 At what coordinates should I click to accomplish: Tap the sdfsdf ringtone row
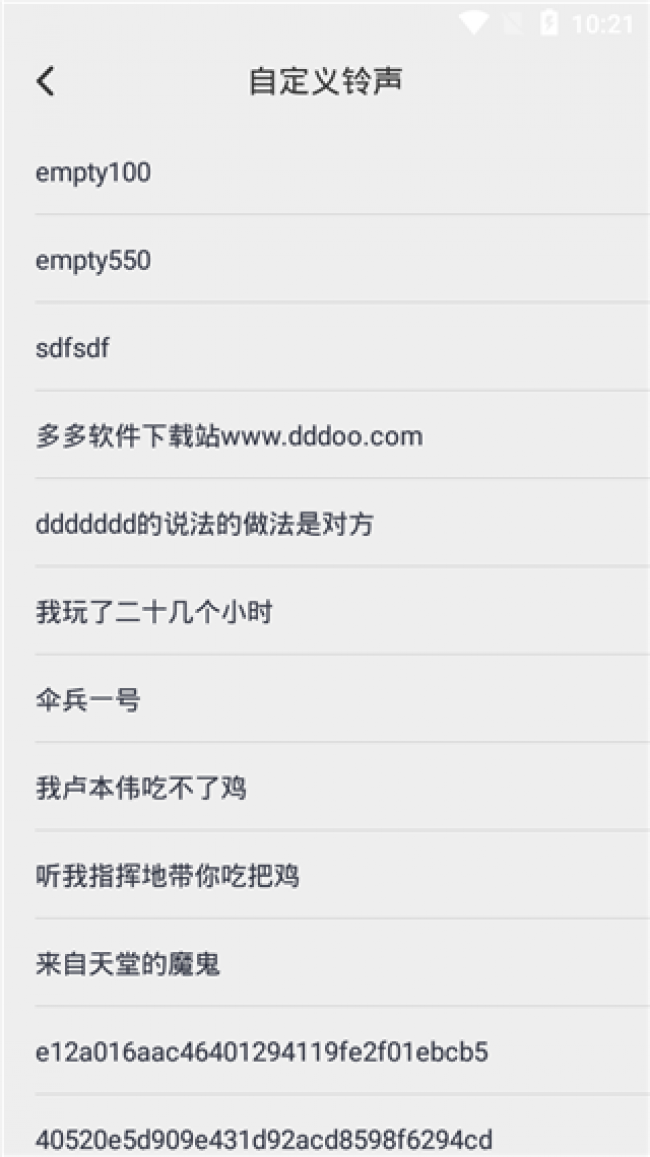click(x=72, y=349)
